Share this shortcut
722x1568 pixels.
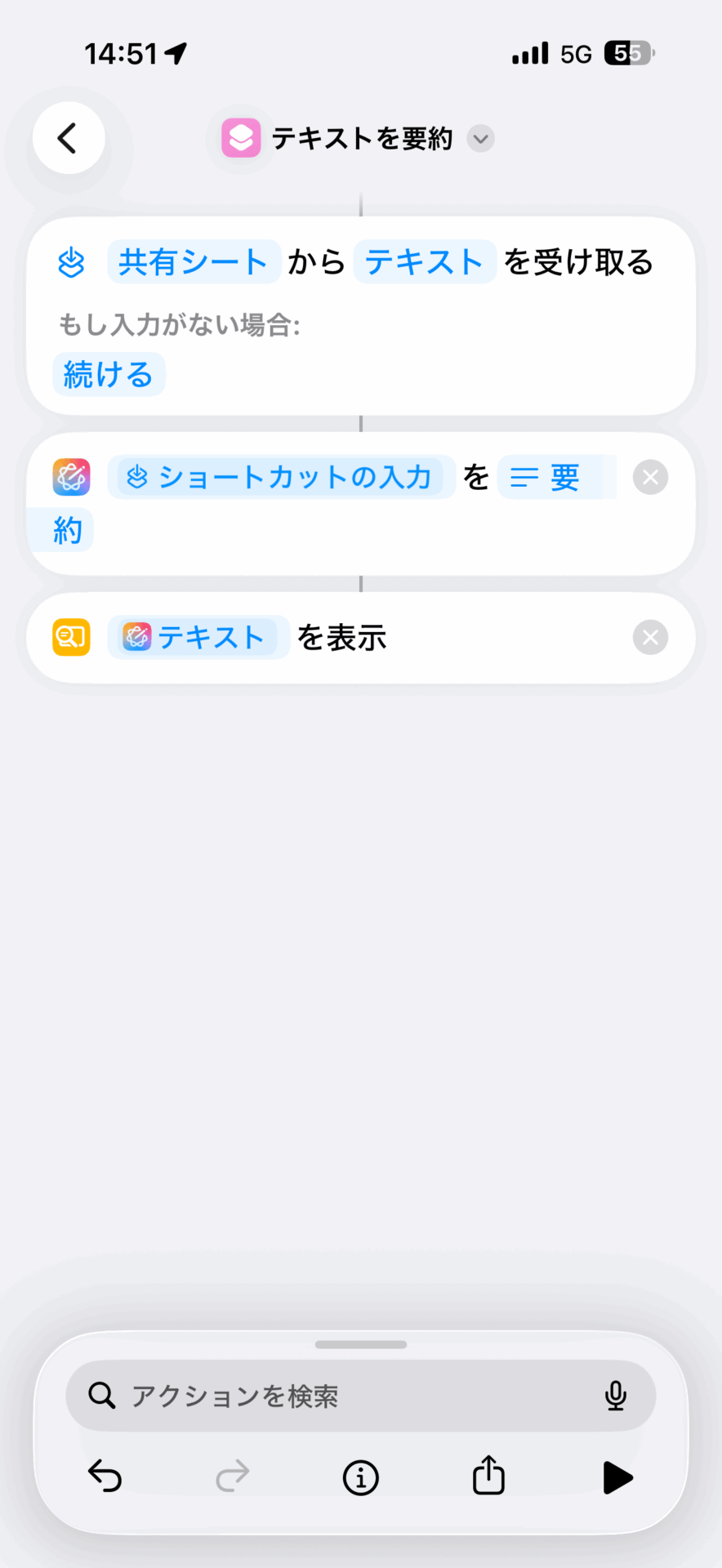(488, 1476)
